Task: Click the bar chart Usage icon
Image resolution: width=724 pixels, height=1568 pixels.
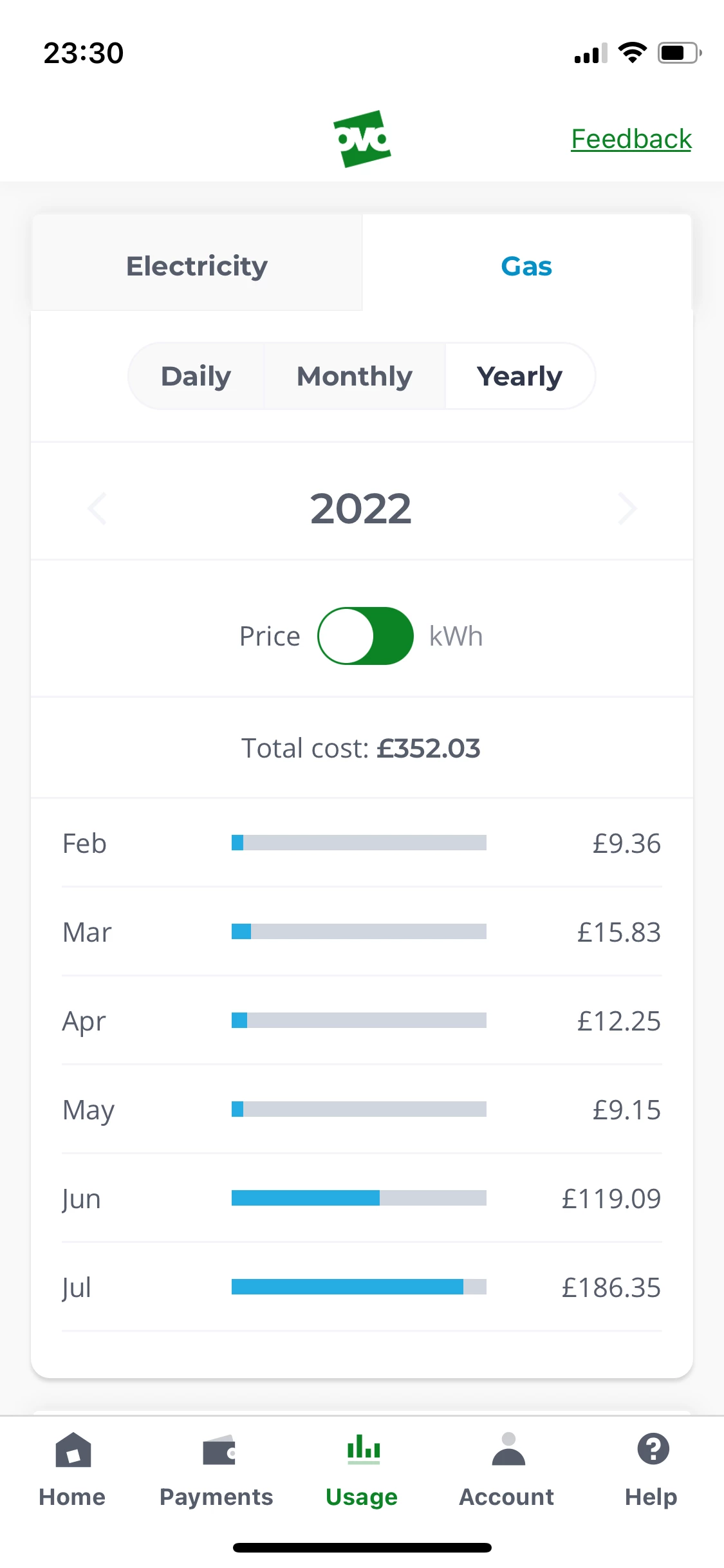Action: [x=362, y=1451]
